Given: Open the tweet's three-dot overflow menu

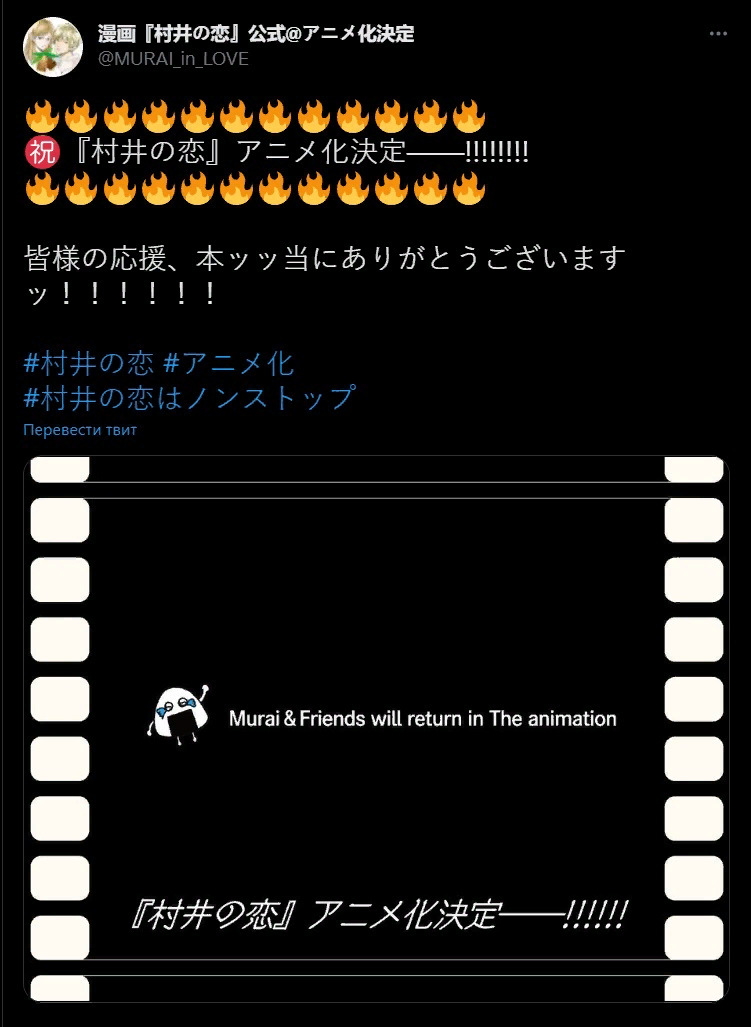Looking at the screenshot, I should click(718, 34).
